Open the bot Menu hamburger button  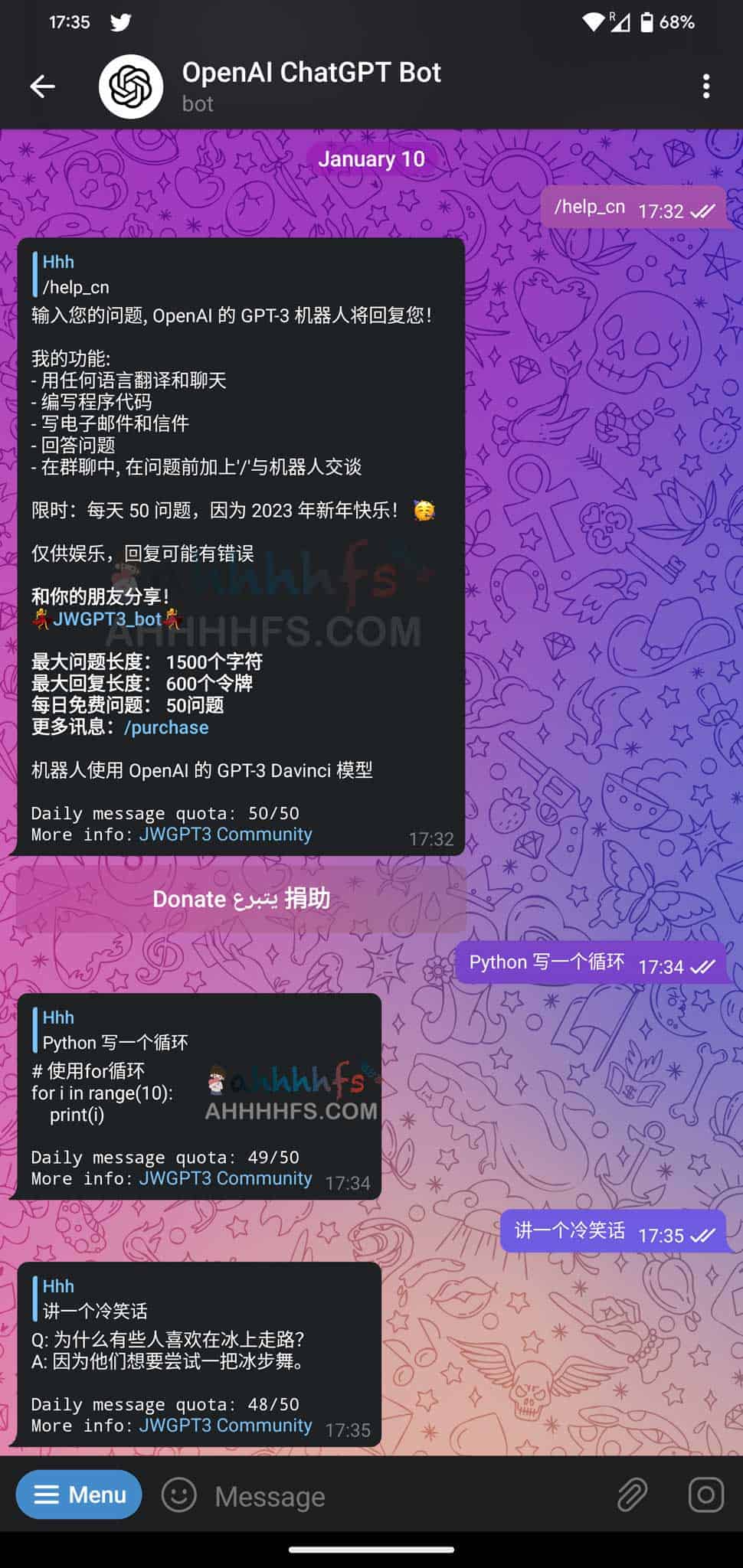point(79,1494)
